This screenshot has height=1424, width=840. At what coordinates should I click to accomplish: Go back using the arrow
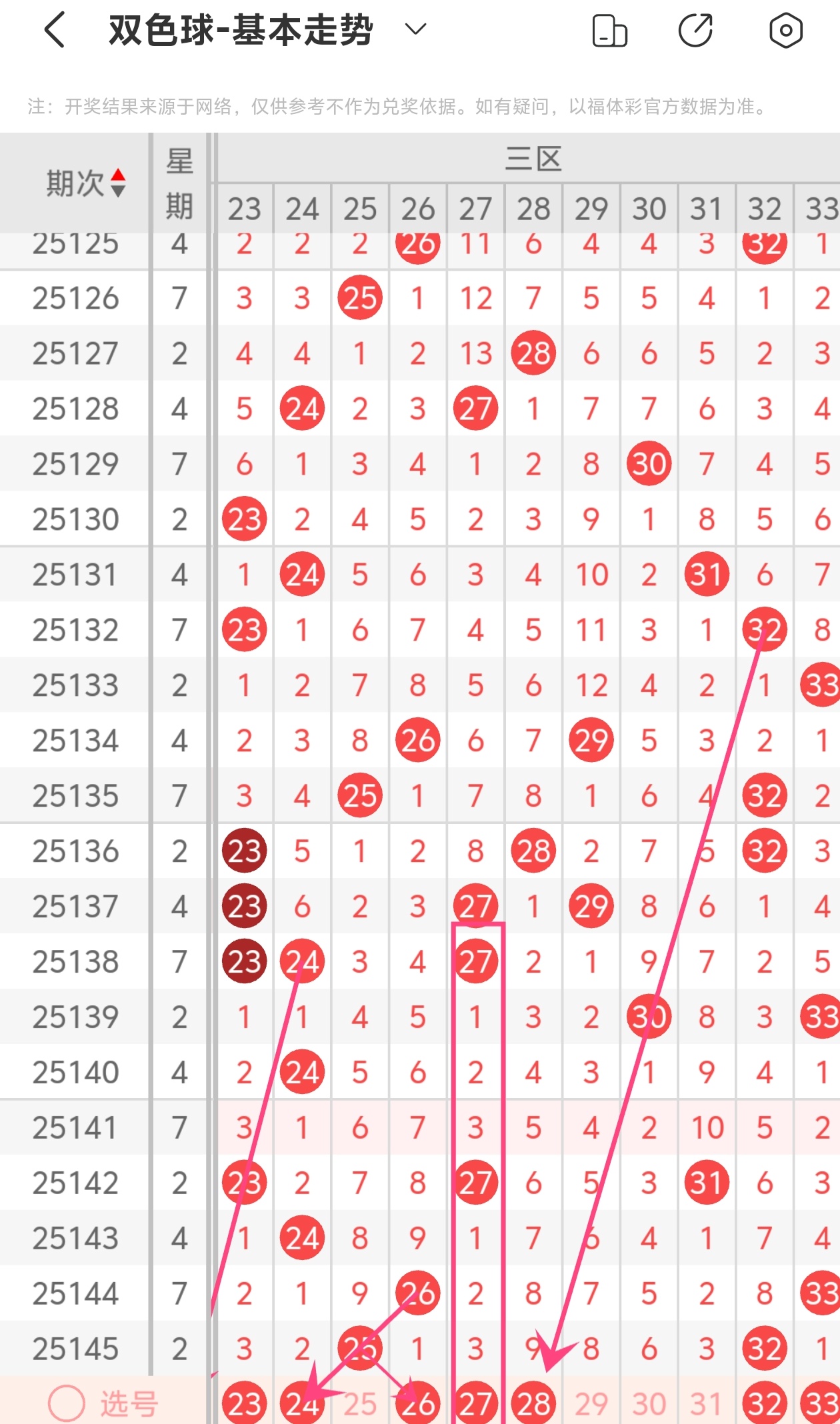coord(55,31)
